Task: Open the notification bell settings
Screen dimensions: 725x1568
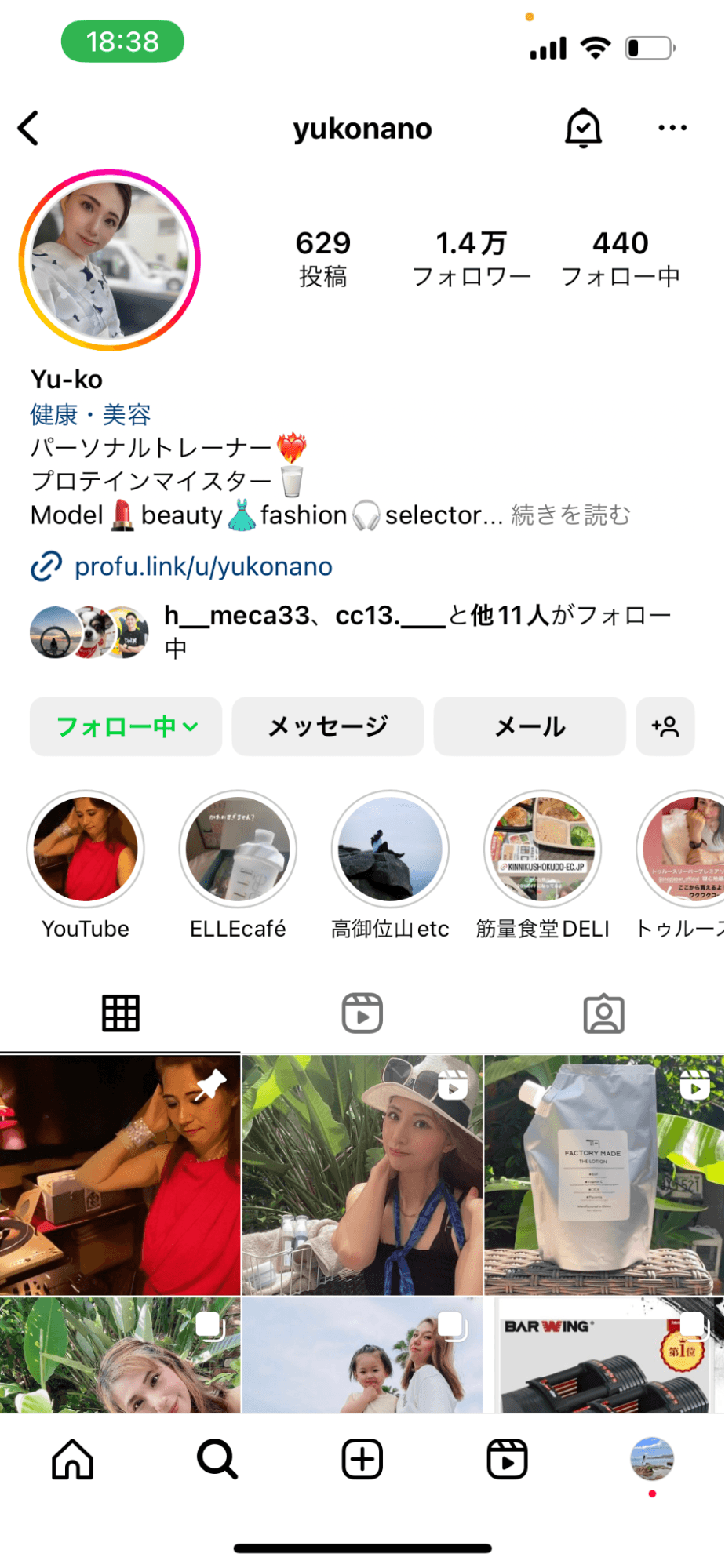Action: click(x=583, y=128)
